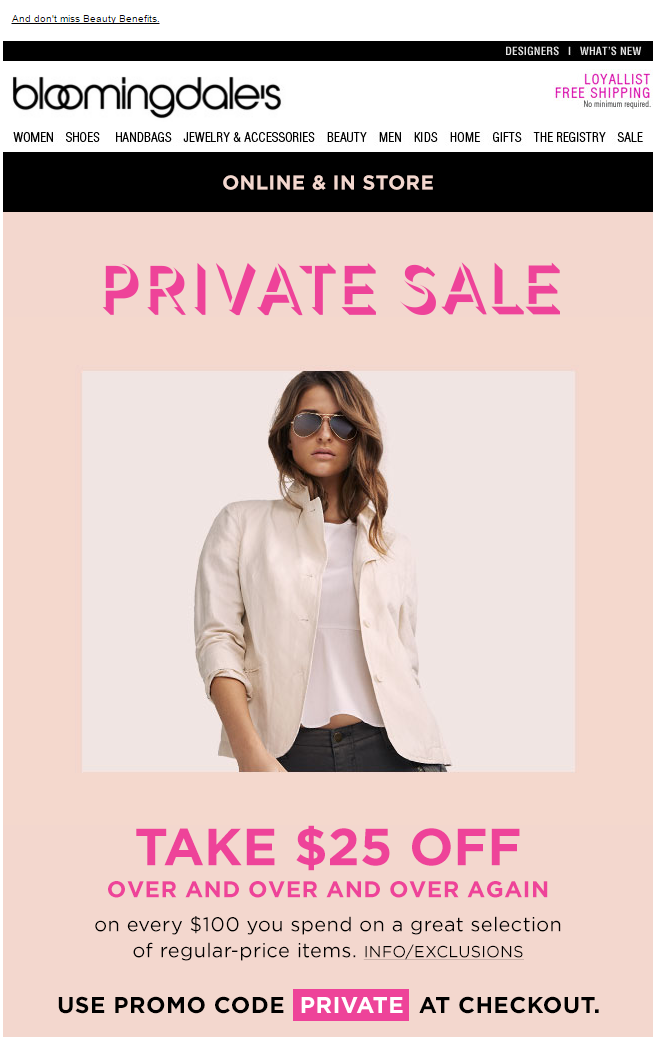The width and height of the screenshot is (655, 1037).
Task: Browse the Handbags category
Action: [x=143, y=137]
